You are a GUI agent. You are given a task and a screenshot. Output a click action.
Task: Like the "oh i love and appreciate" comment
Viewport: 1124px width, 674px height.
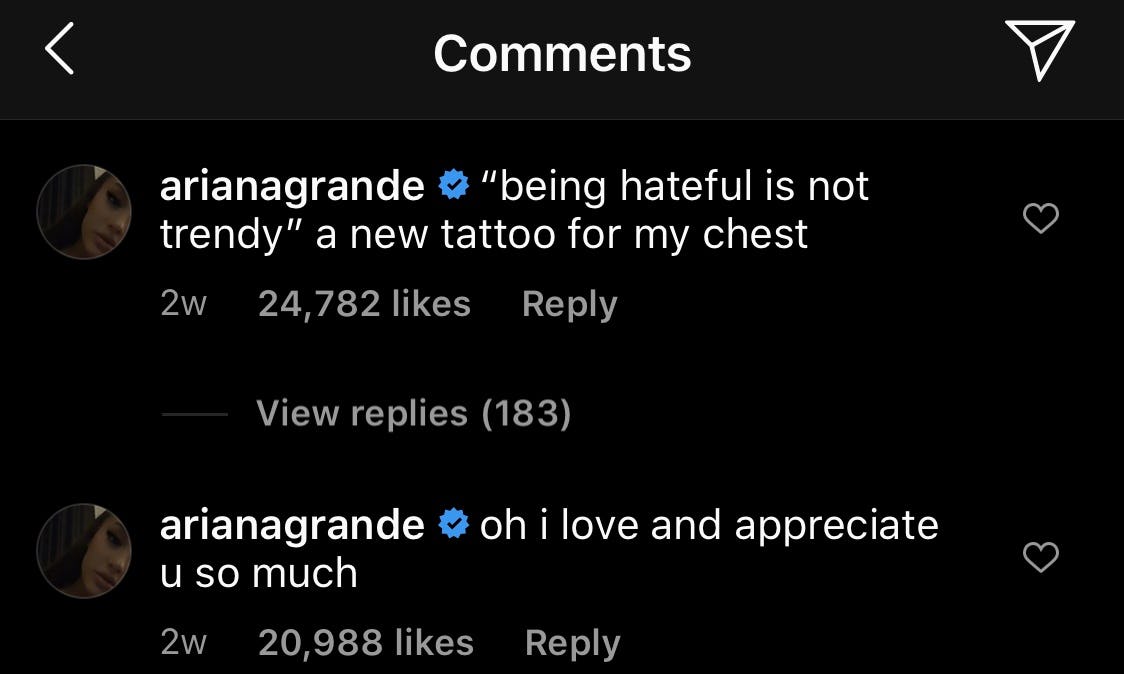click(1041, 558)
